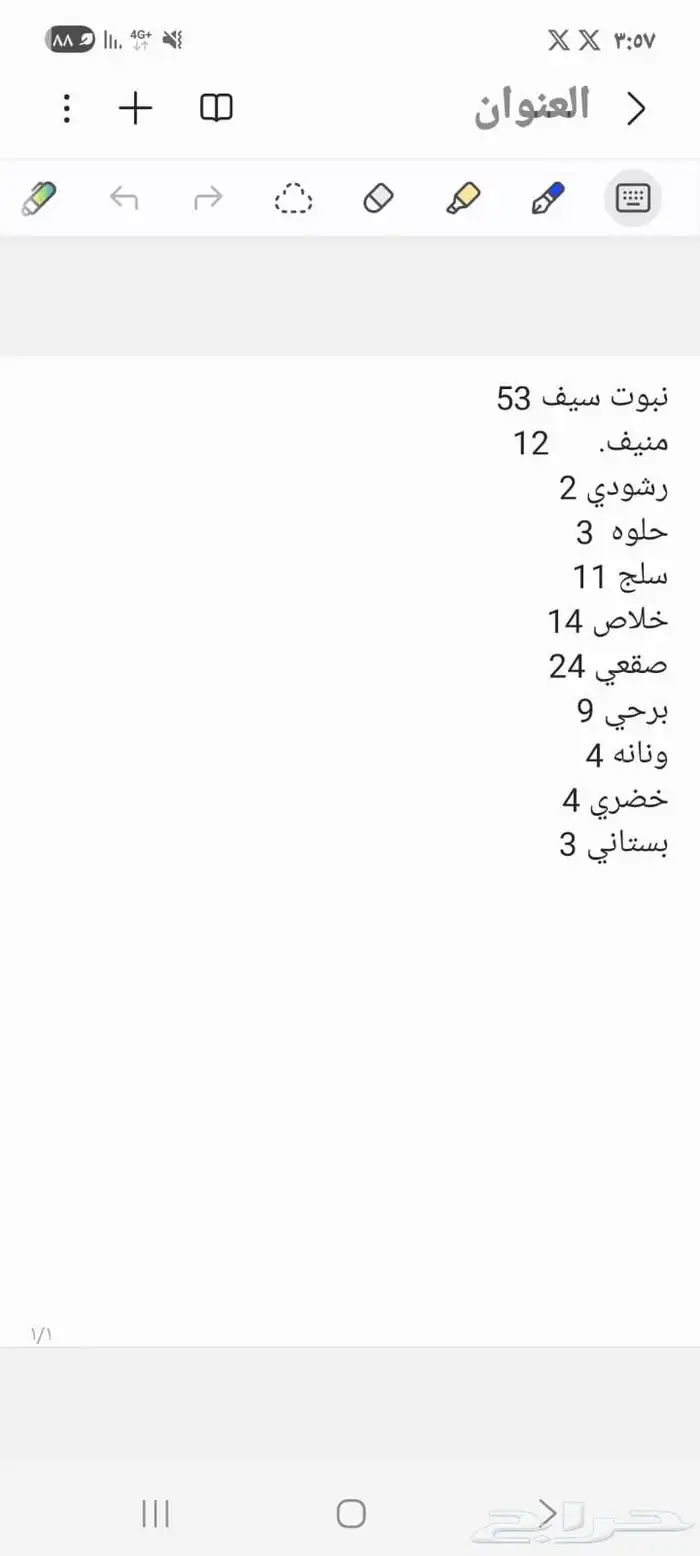The width and height of the screenshot is (700, 1556).
Task: Select the eraser tool
Action: click(378, 198)
